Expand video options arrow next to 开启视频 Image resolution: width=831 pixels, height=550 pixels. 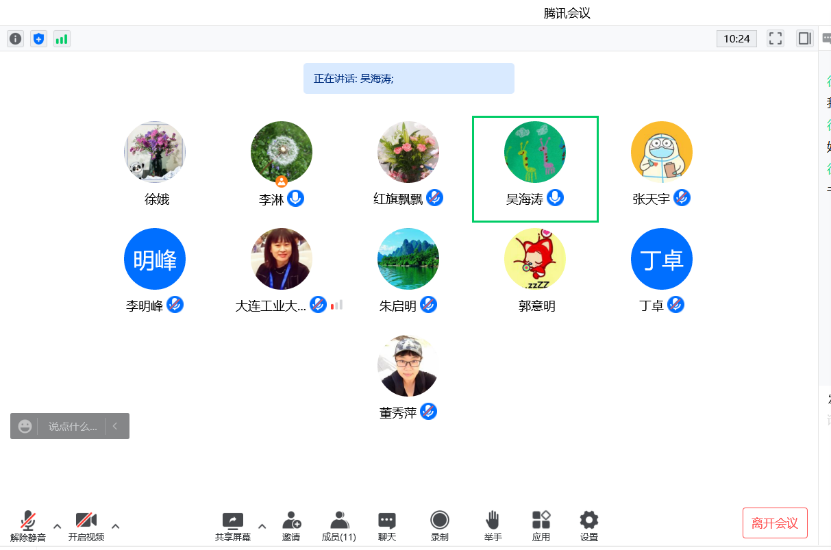click(x=116, y=526)
